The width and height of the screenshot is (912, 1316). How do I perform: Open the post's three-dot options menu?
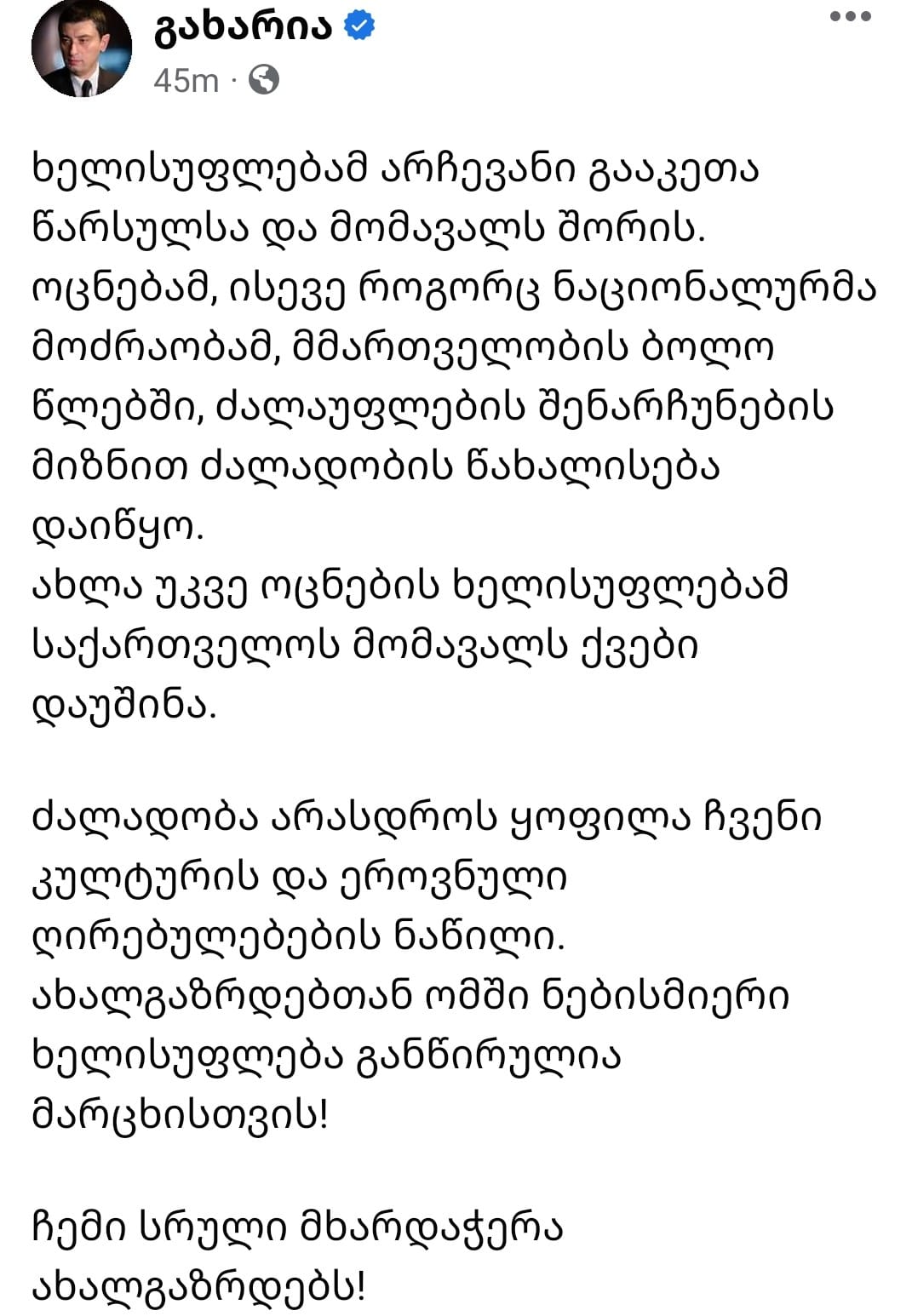pos(850,18)
